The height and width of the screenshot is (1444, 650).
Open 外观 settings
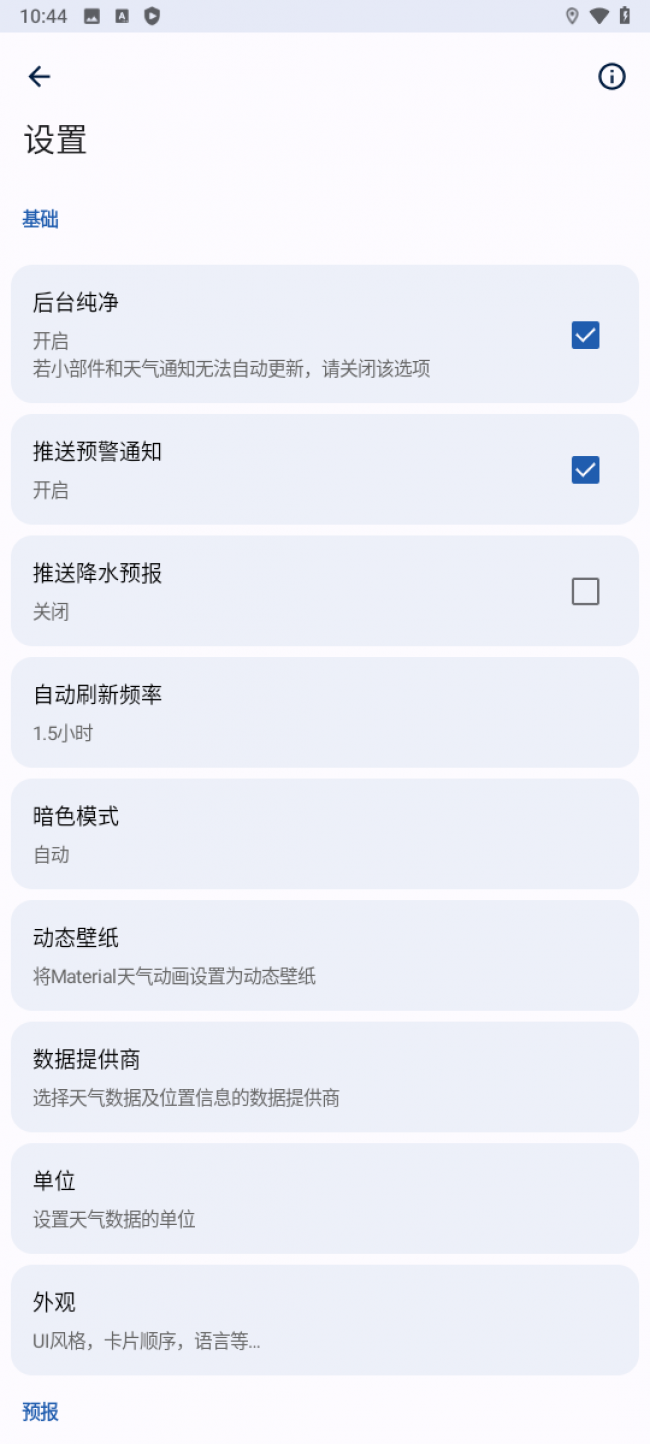point(324,1320)
